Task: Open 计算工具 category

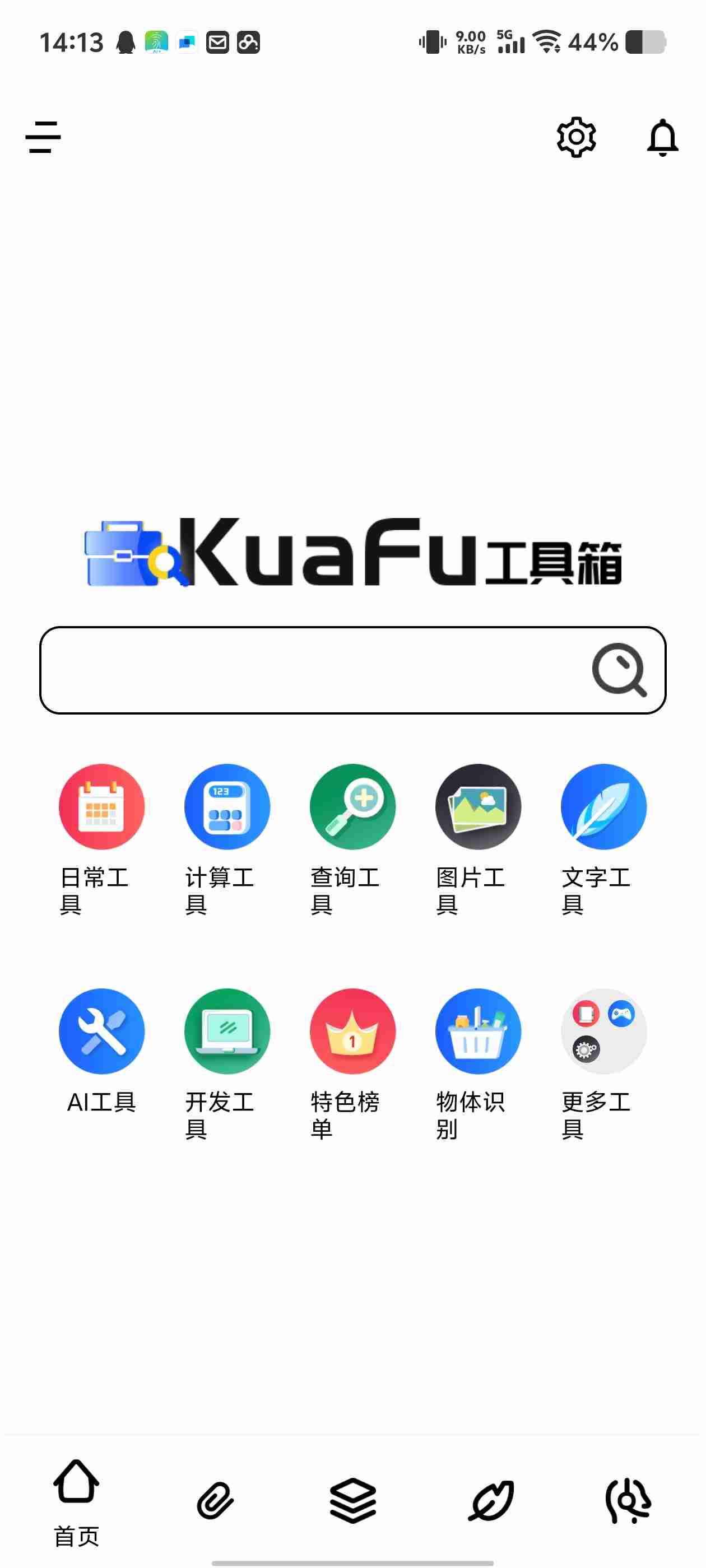Action: point(226,807)
